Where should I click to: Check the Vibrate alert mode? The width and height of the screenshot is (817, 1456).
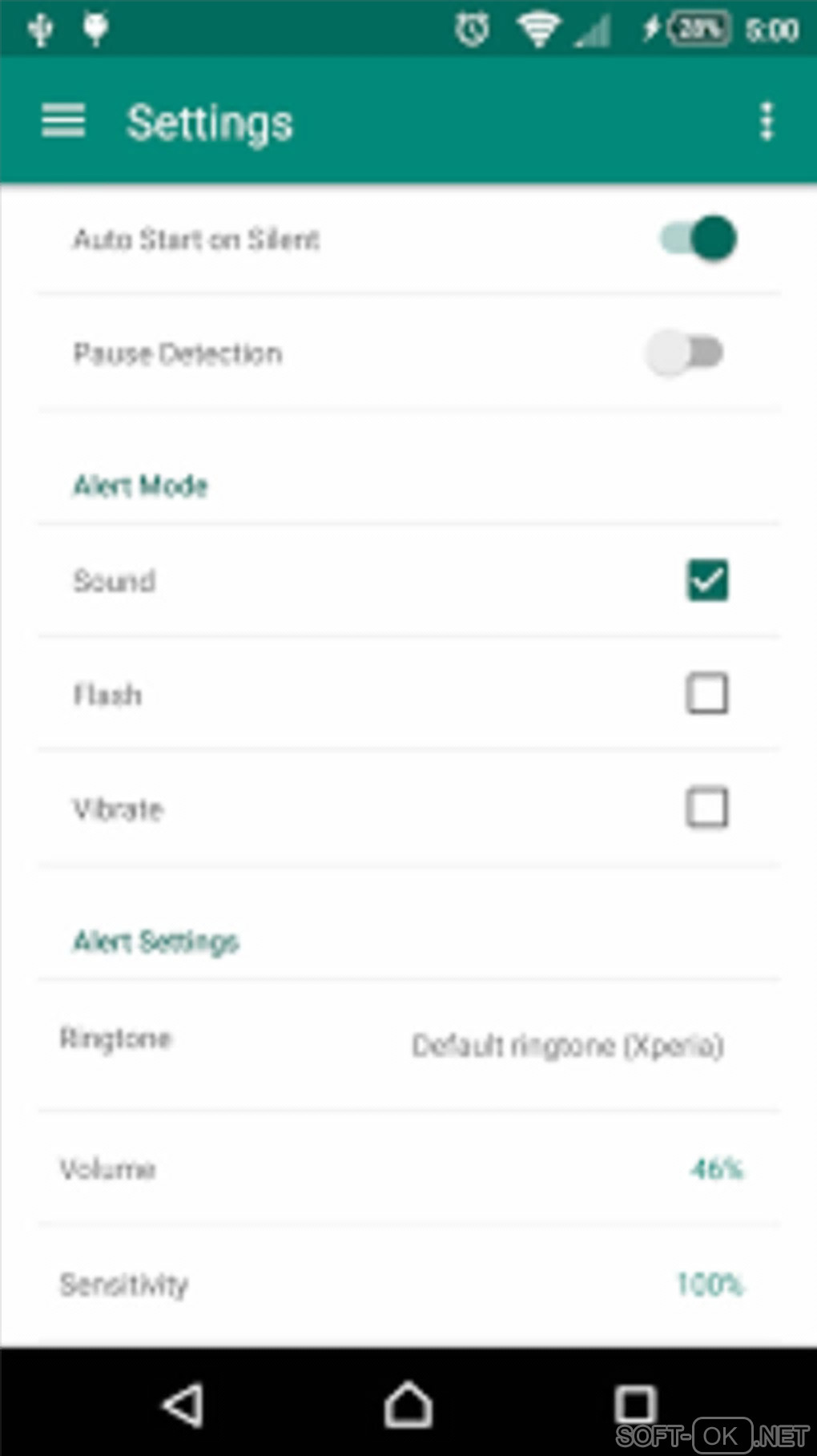click(x=707, y=808)
